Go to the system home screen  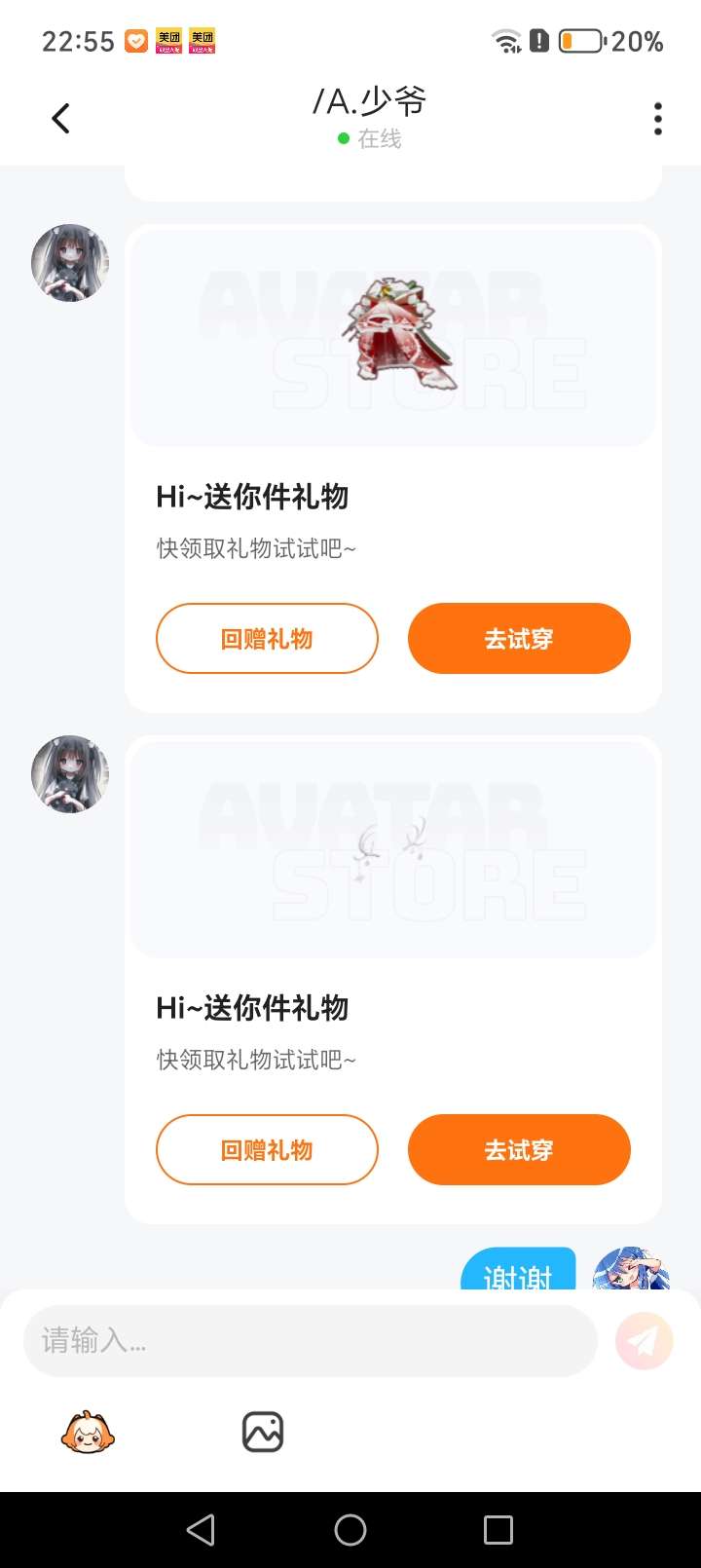[x=350, y=1530]
